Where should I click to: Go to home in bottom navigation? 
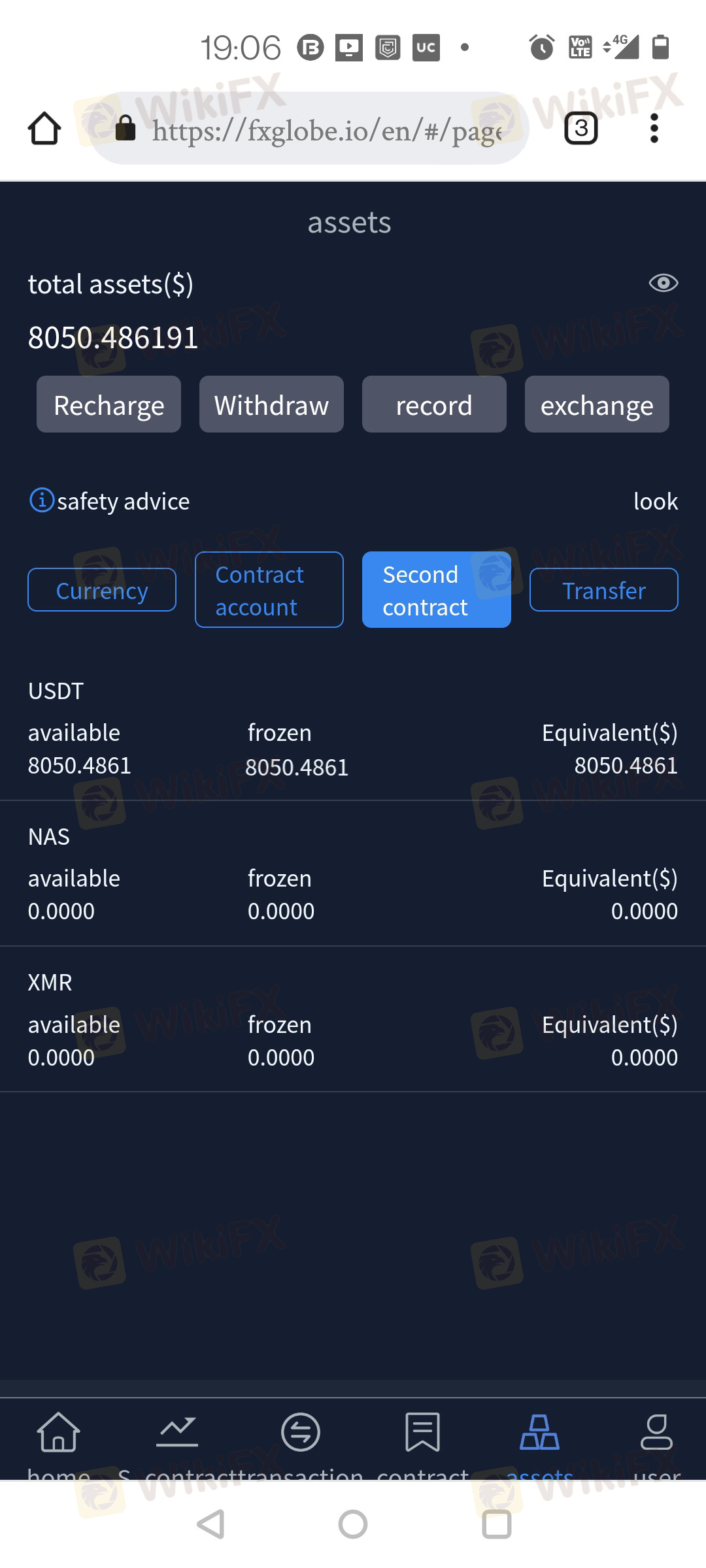[x=59, y=1441]
